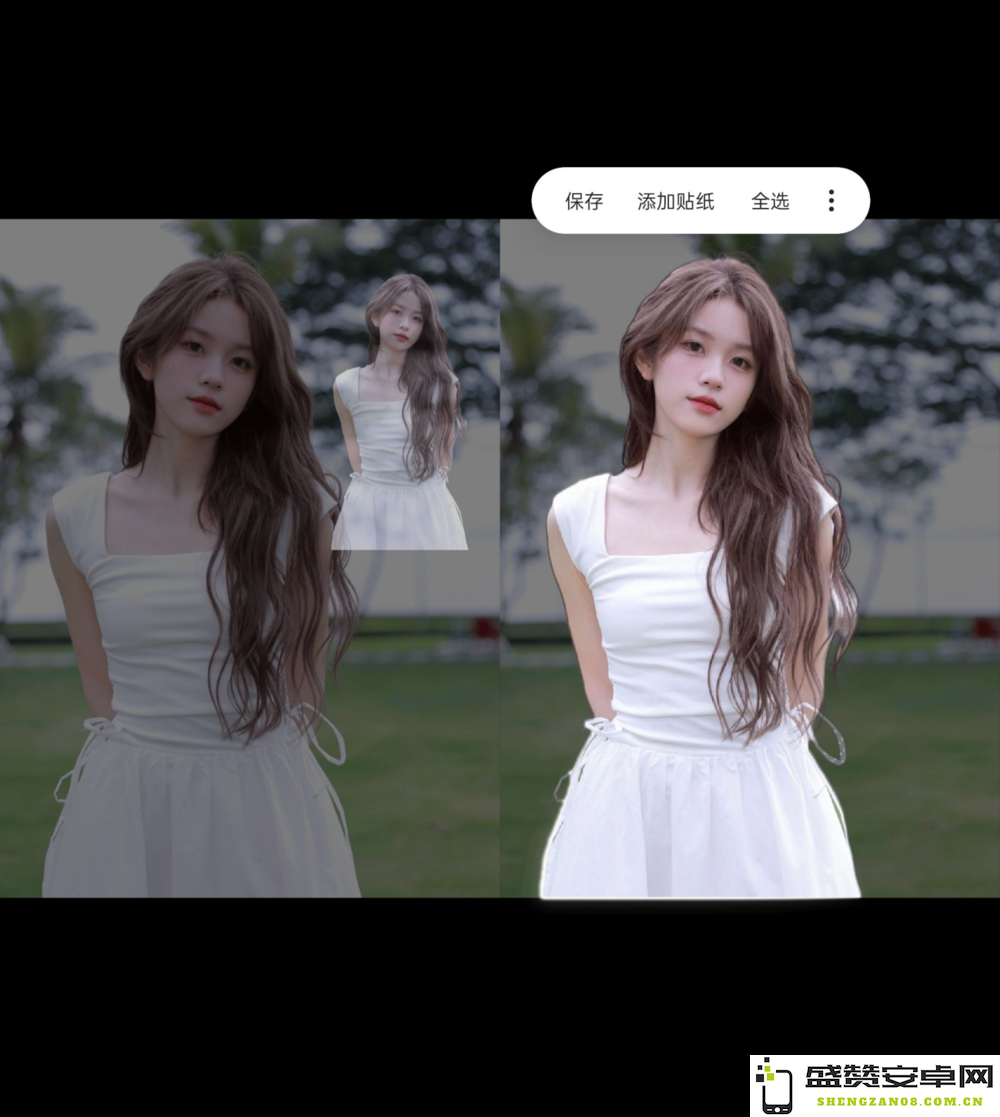Select 全选 in the popup menu

[x=770, y=201]
